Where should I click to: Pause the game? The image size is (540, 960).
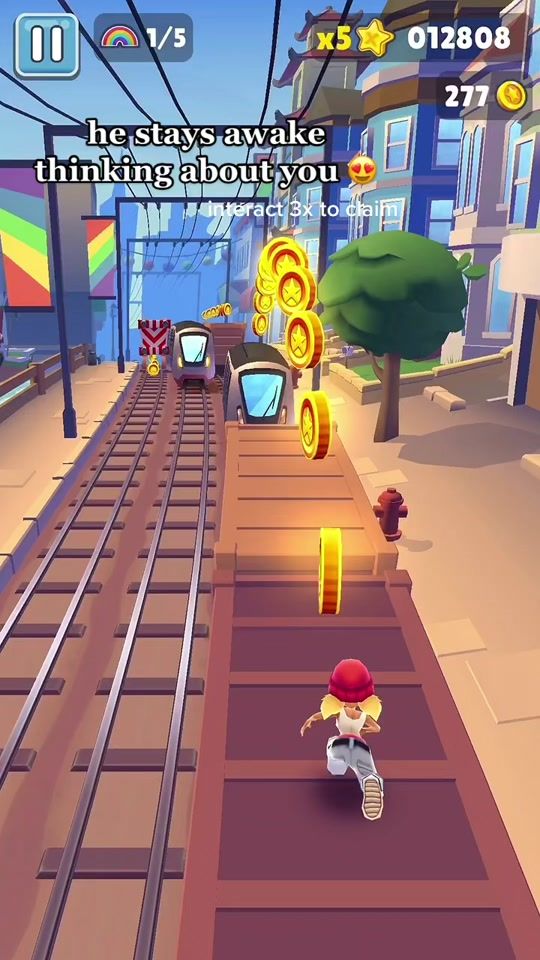[x=47, y=45]
